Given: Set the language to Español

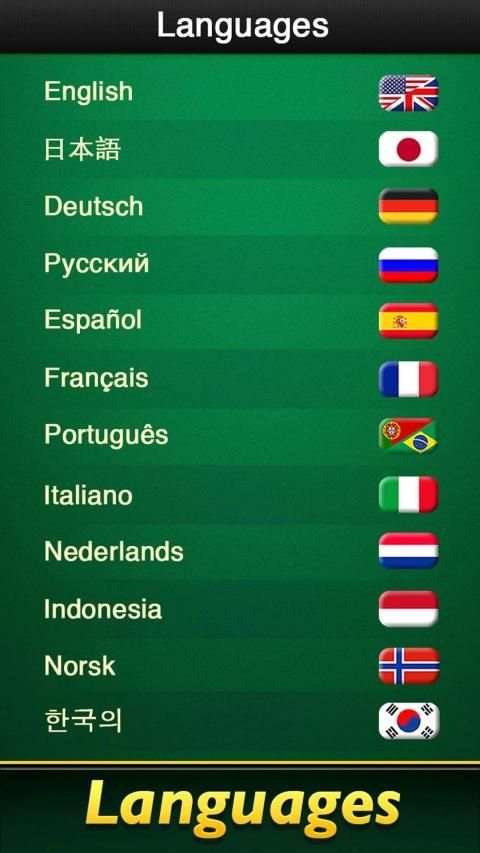Looking at the screenshot, I should pyautogui.click(x=240, y=321).
